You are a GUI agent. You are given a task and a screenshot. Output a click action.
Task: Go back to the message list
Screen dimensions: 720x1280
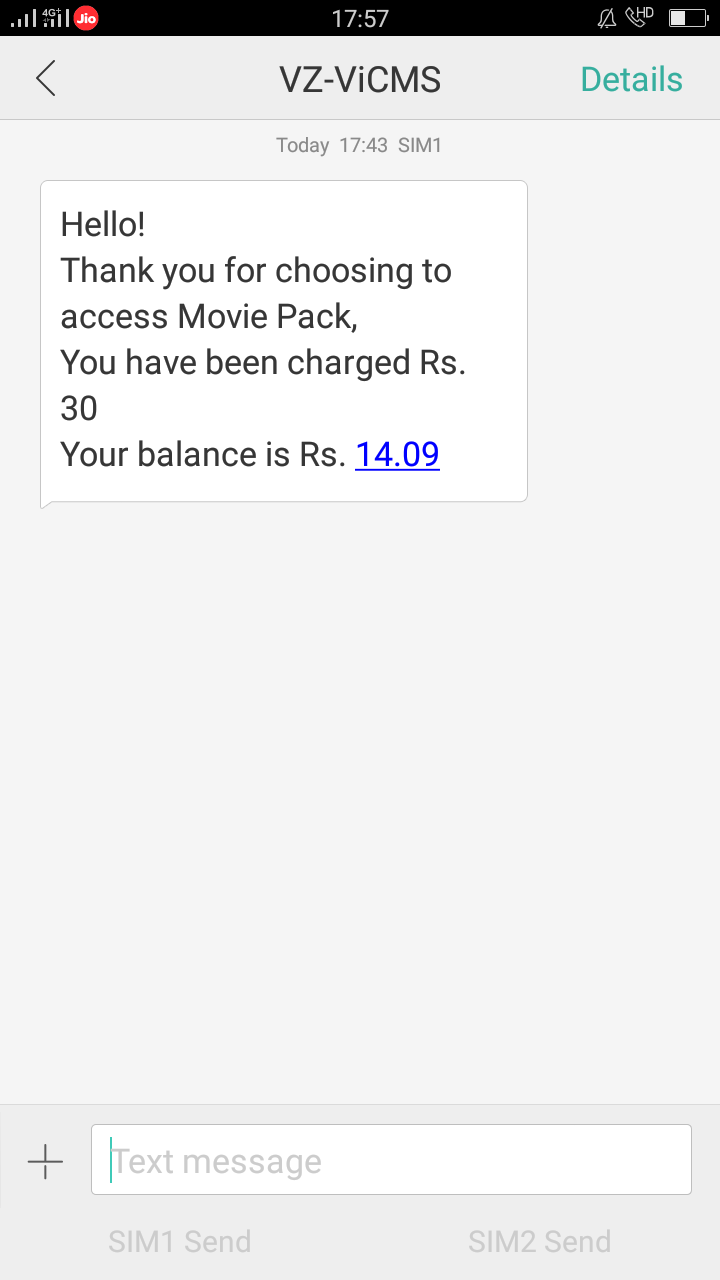(46, 79)
